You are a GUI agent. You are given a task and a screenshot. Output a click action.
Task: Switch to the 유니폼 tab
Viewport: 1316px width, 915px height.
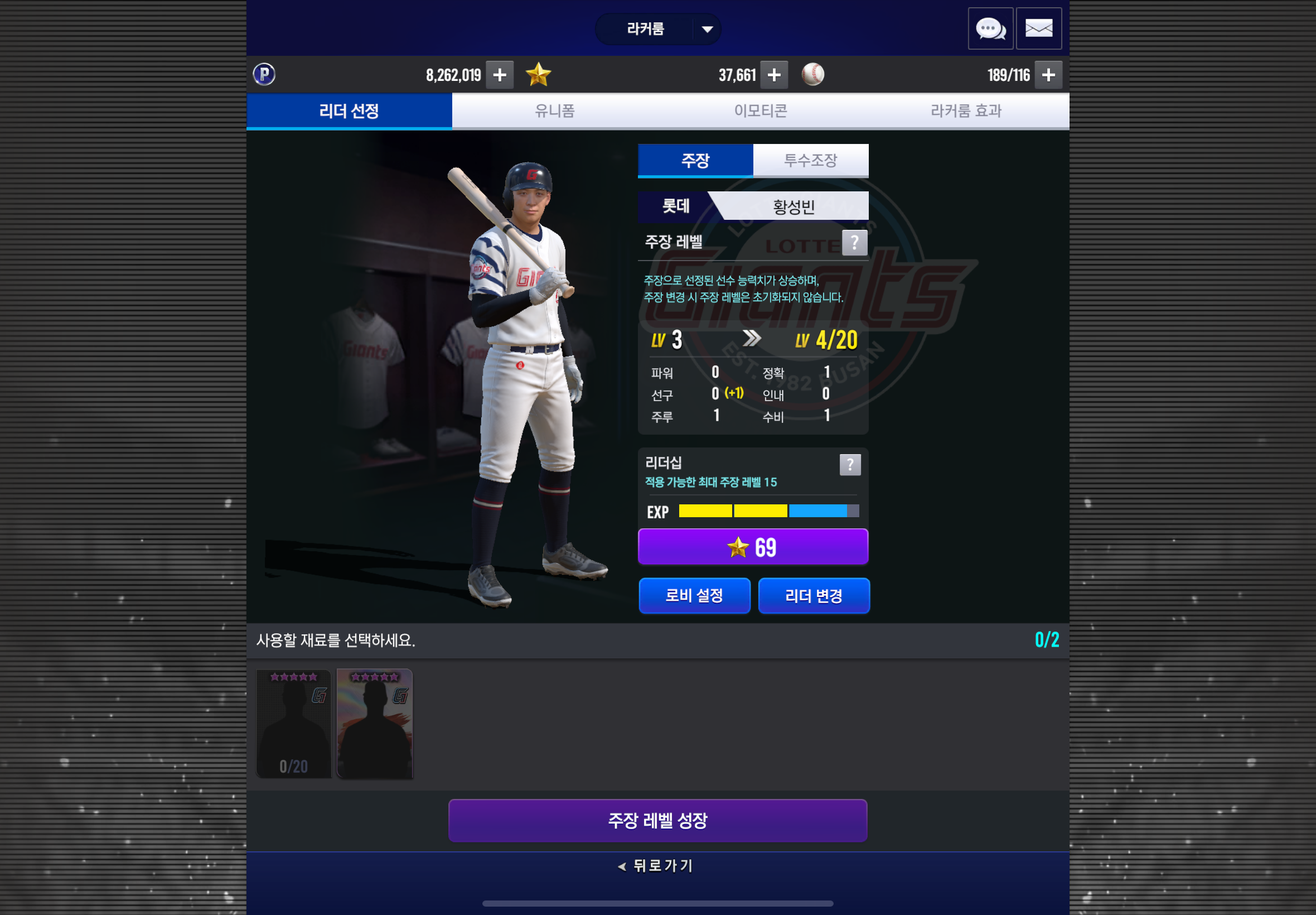554,110
